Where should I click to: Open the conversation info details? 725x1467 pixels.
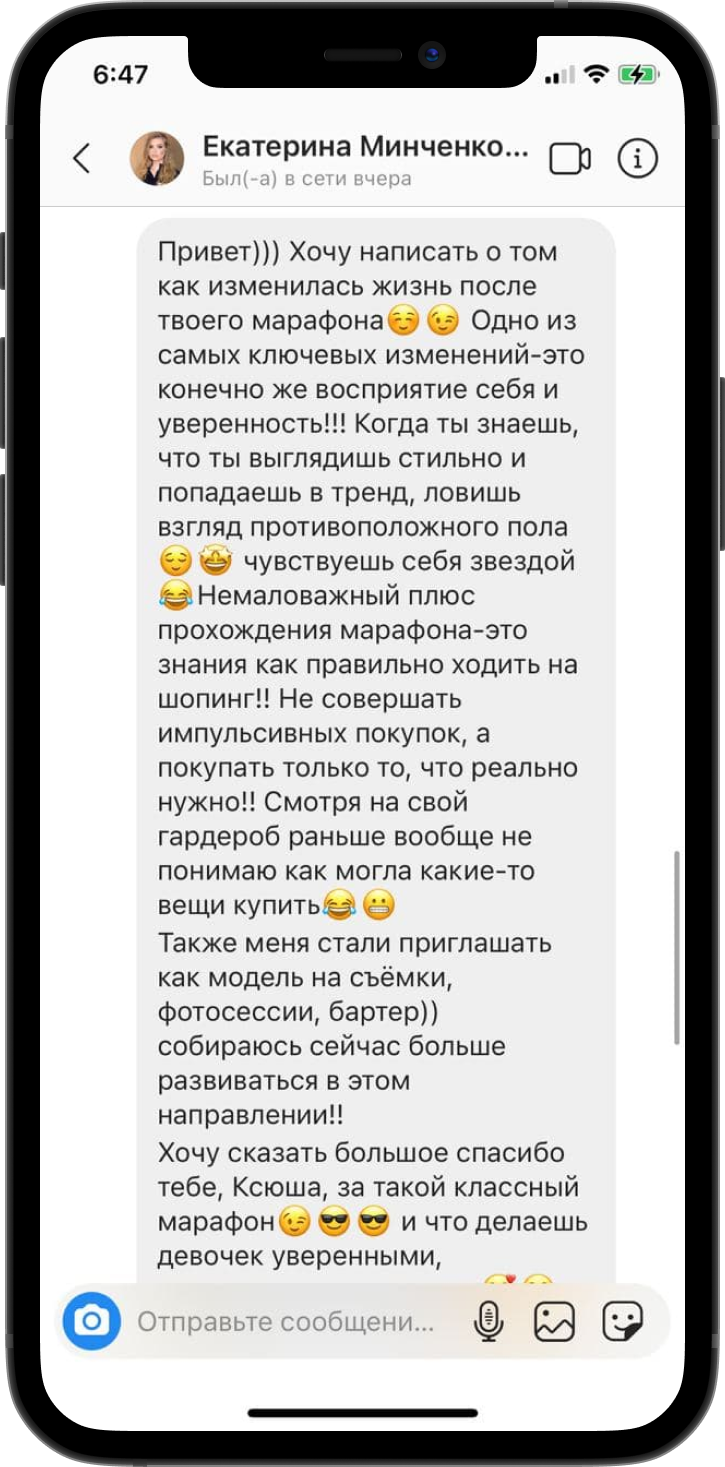click(x=637, y=158)
